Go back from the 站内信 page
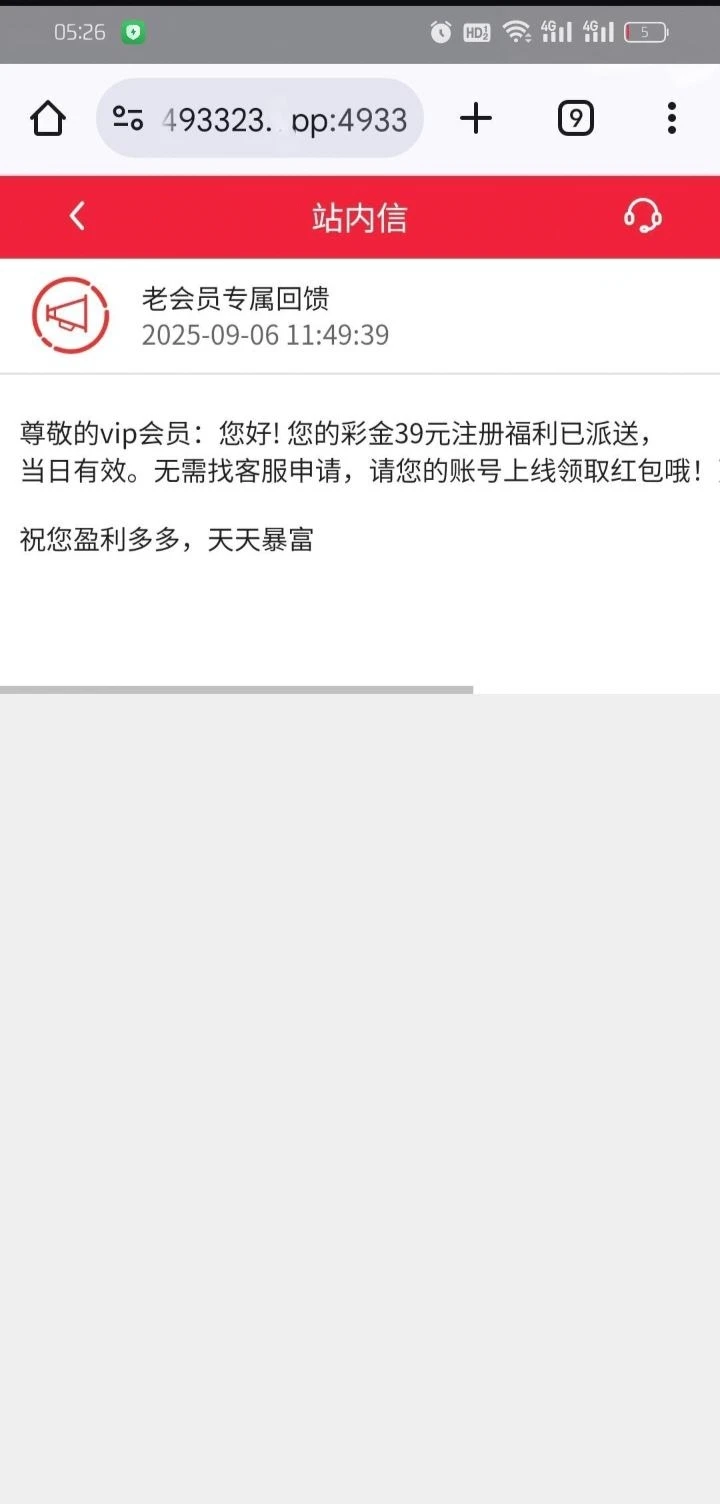The image size is (720, 1504). (x=77, y=216)
